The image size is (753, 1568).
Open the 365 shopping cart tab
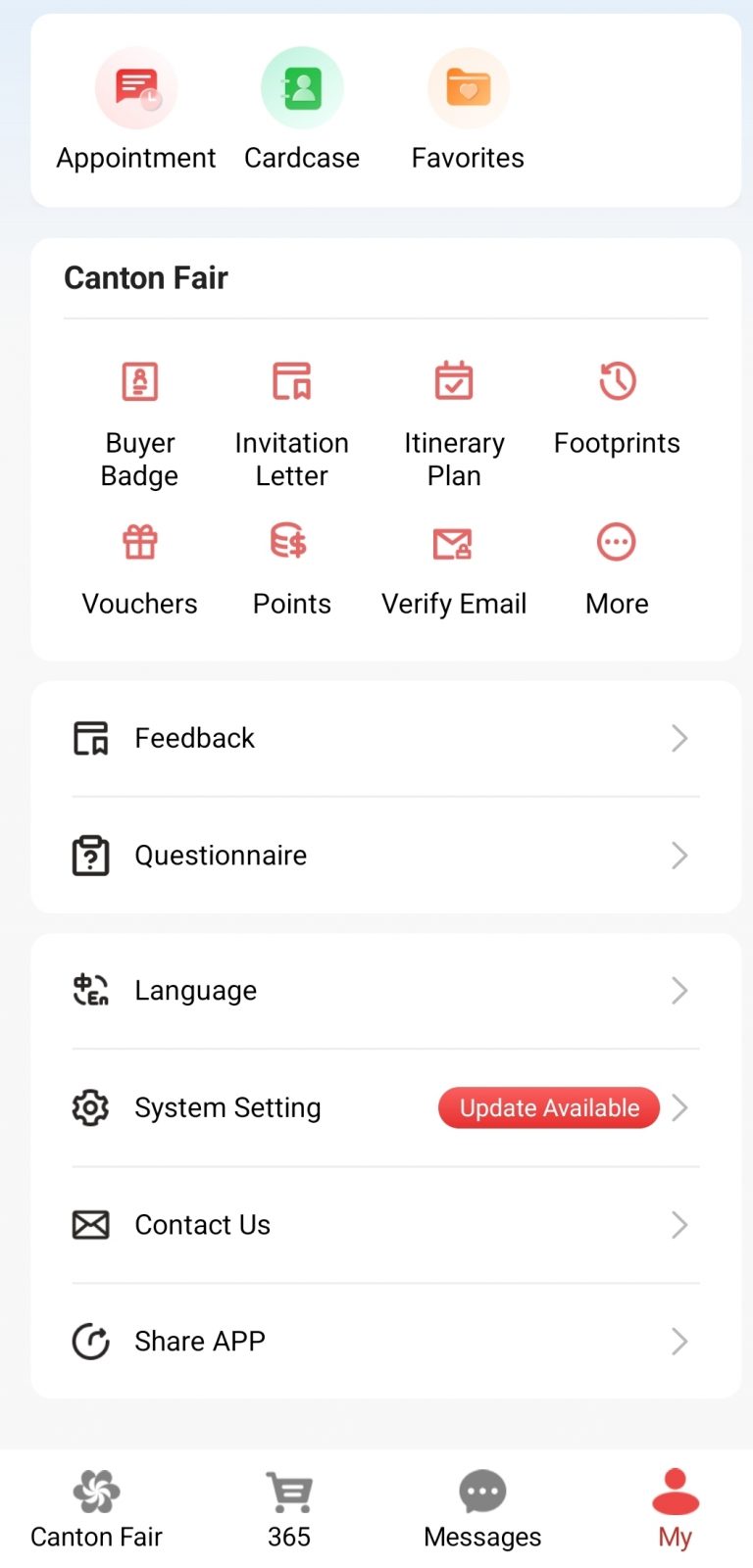288,1509
